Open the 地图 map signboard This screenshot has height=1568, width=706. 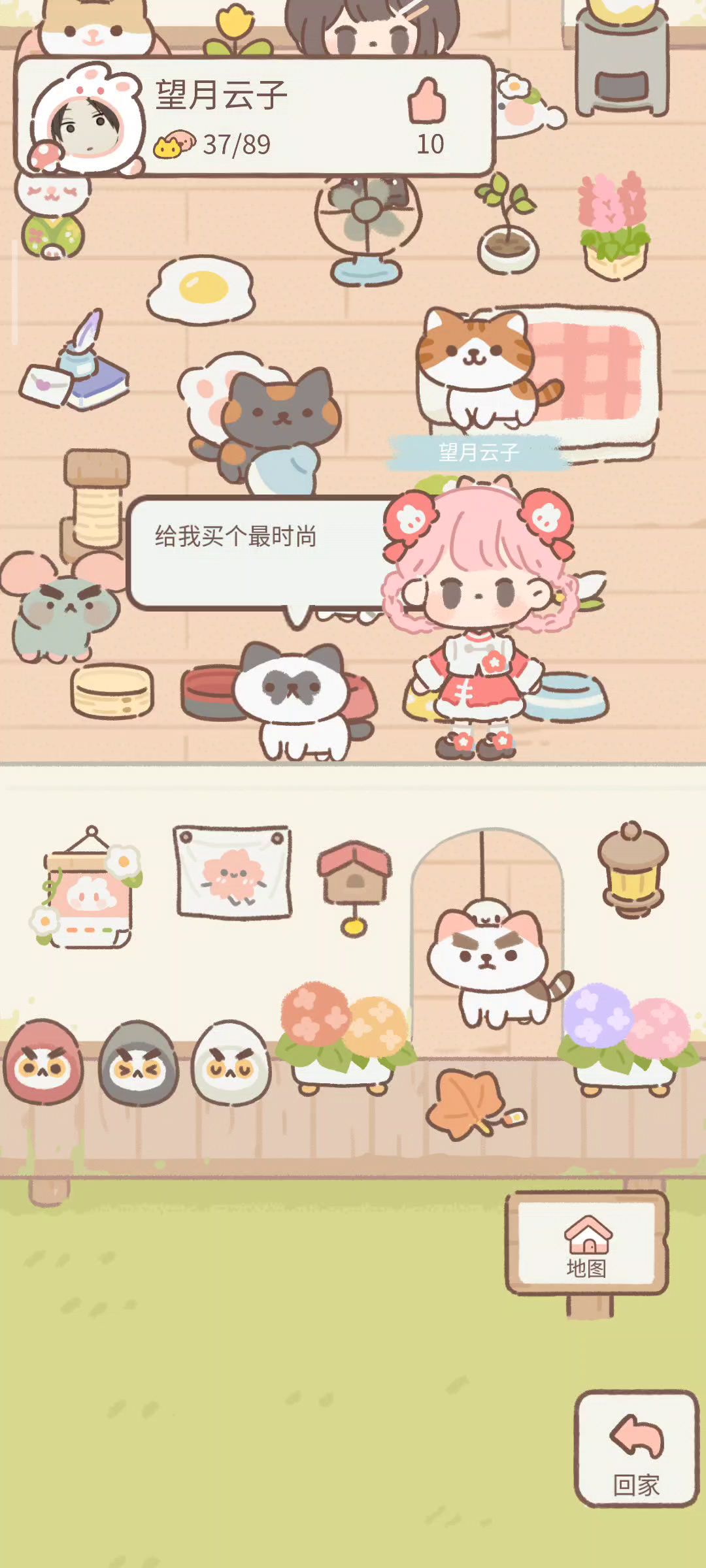[587, 1243]
